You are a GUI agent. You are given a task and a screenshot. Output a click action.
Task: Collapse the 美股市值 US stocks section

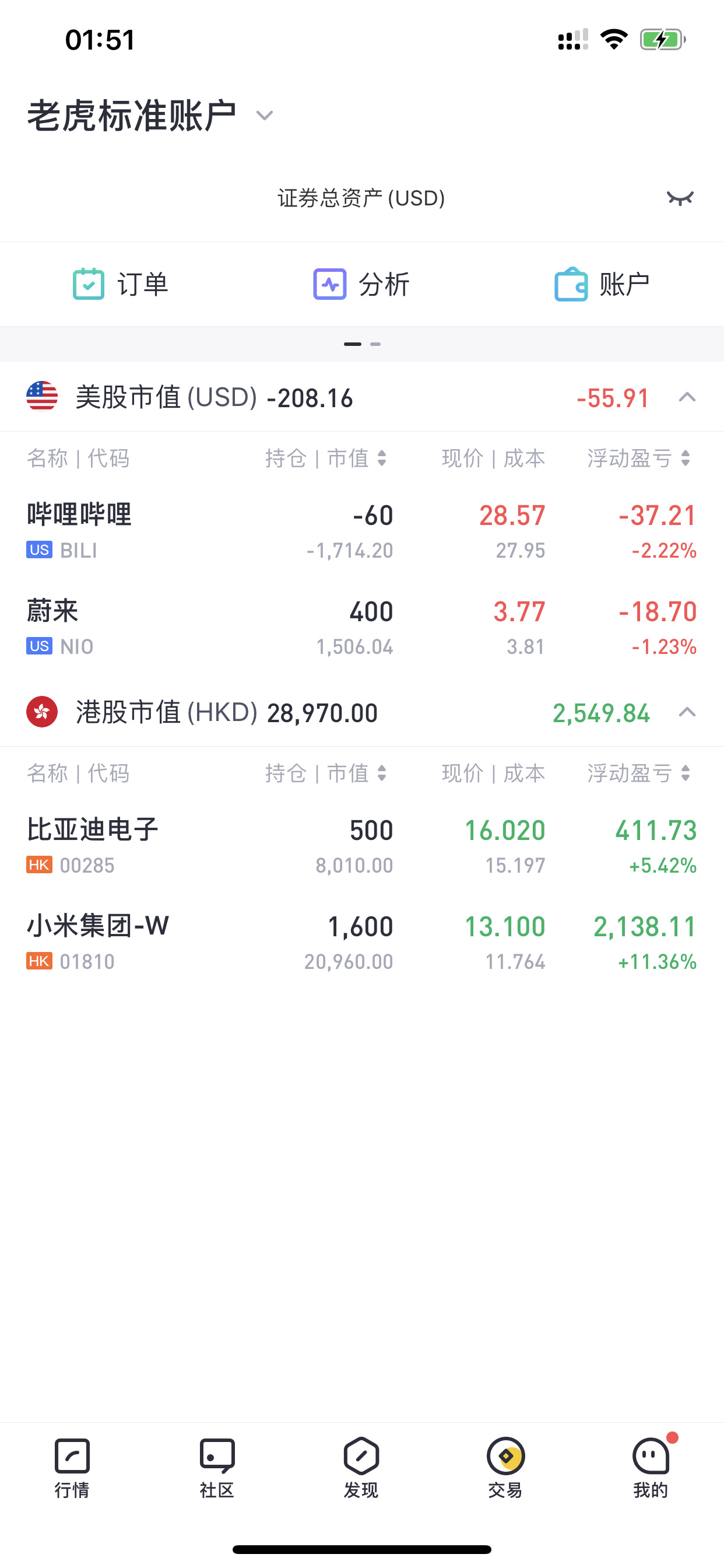[x=687, y=397]
